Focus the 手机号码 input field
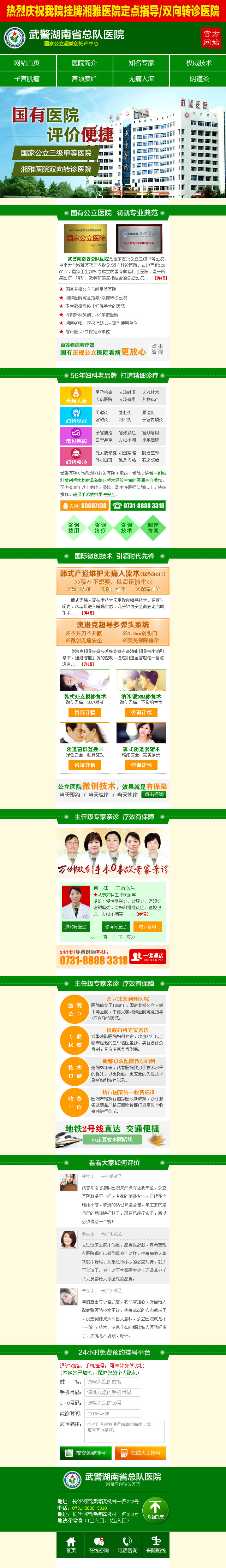 click(x=113, y=1392)
